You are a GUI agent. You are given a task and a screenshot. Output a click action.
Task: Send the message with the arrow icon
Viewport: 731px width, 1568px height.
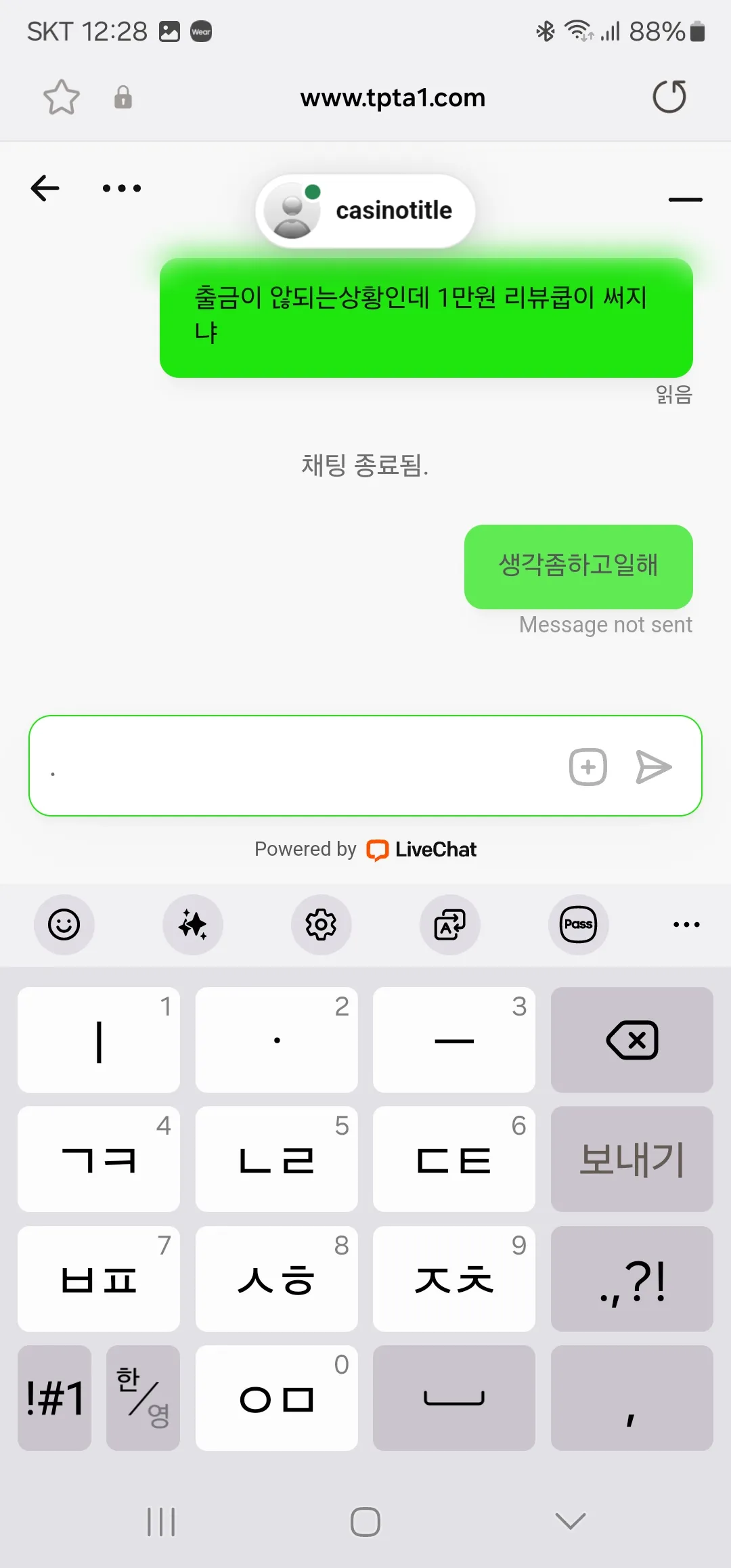click(653, 767)
